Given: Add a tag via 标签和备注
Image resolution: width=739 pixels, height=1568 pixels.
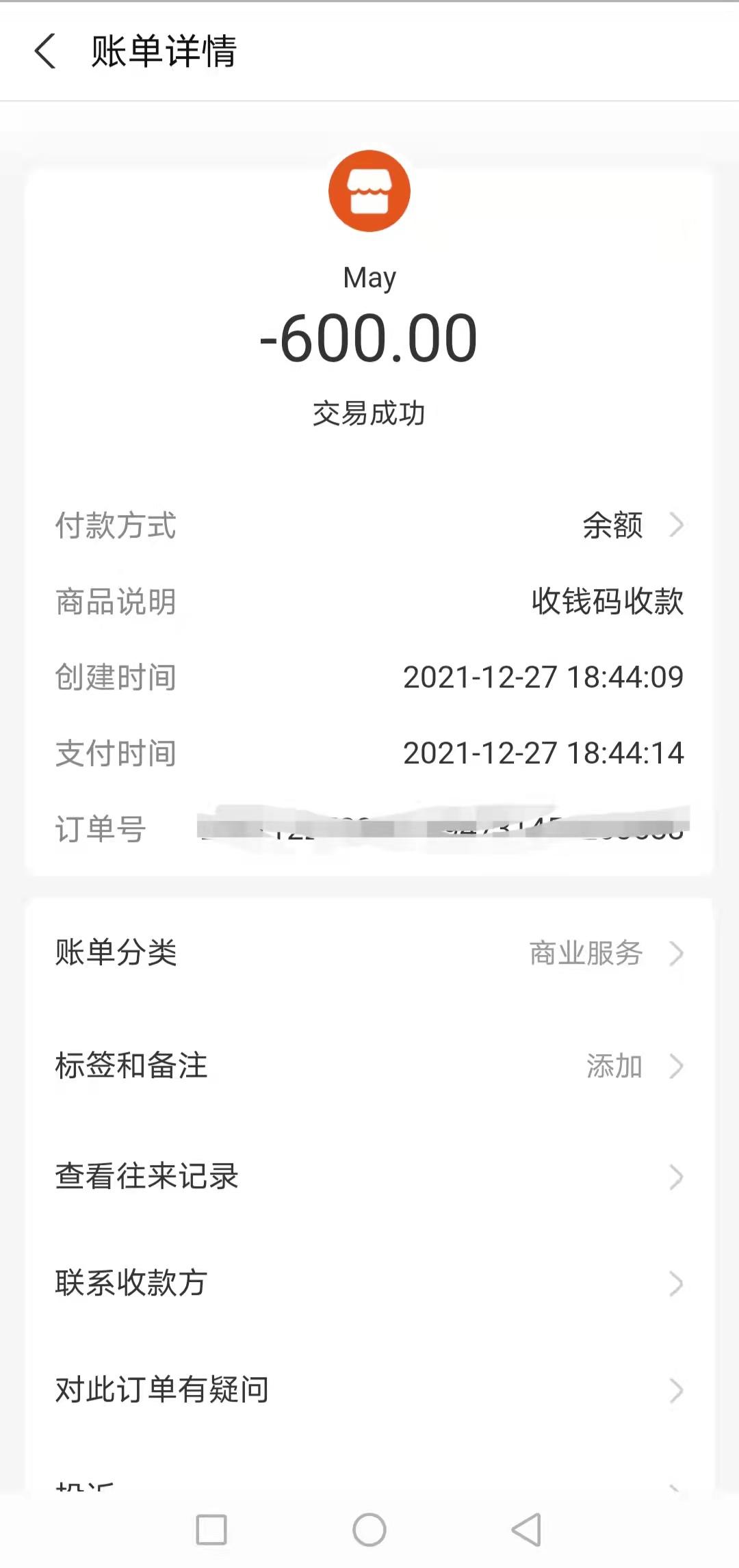Looking at the screenshot, I should point(630,1066).
